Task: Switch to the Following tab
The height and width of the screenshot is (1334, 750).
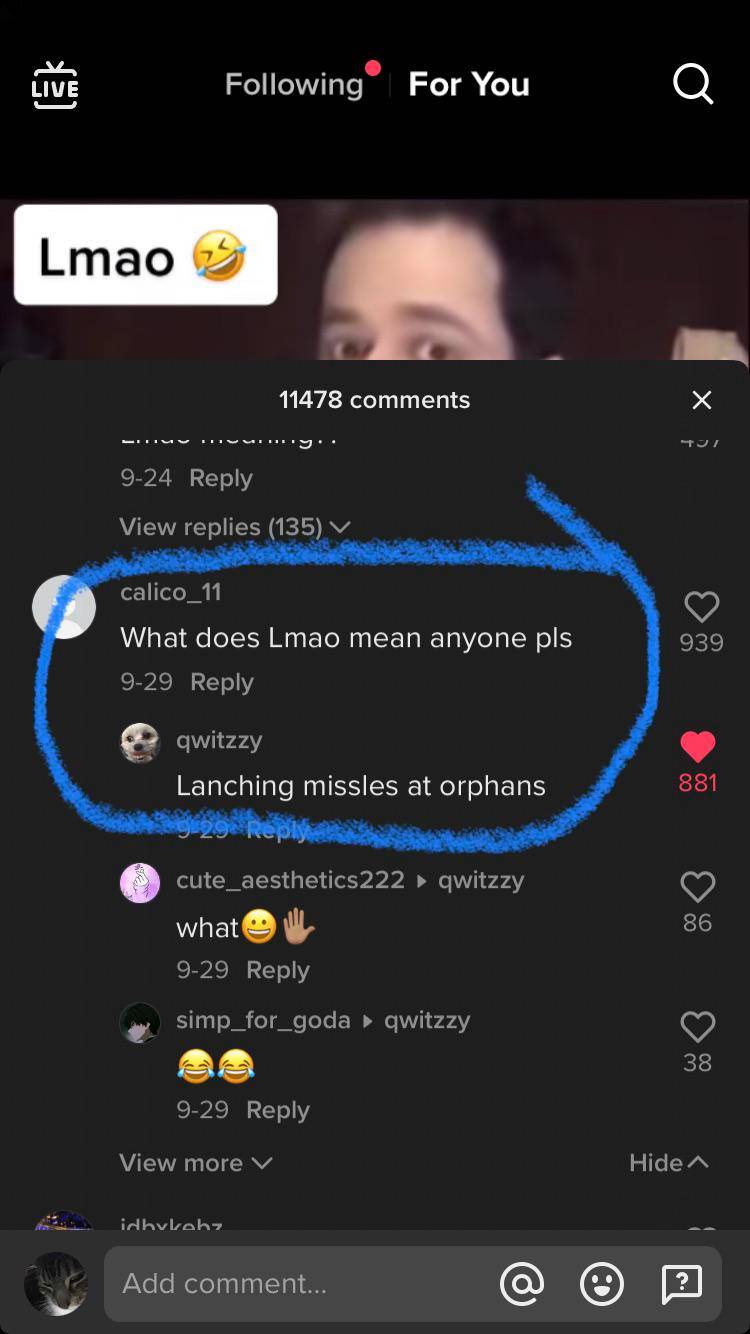Action: (294, 85)
